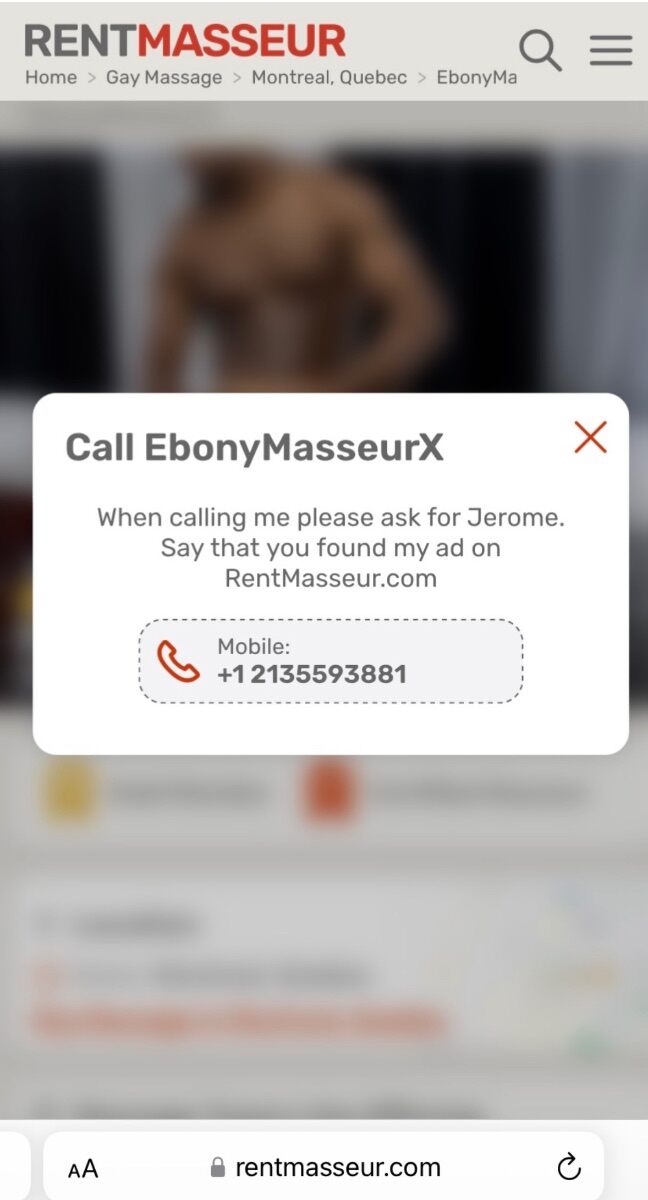Image resolution: width=648 pixels, height=1200 pixels.
Task: Open the hamburger menu
Action: [610, 50]
